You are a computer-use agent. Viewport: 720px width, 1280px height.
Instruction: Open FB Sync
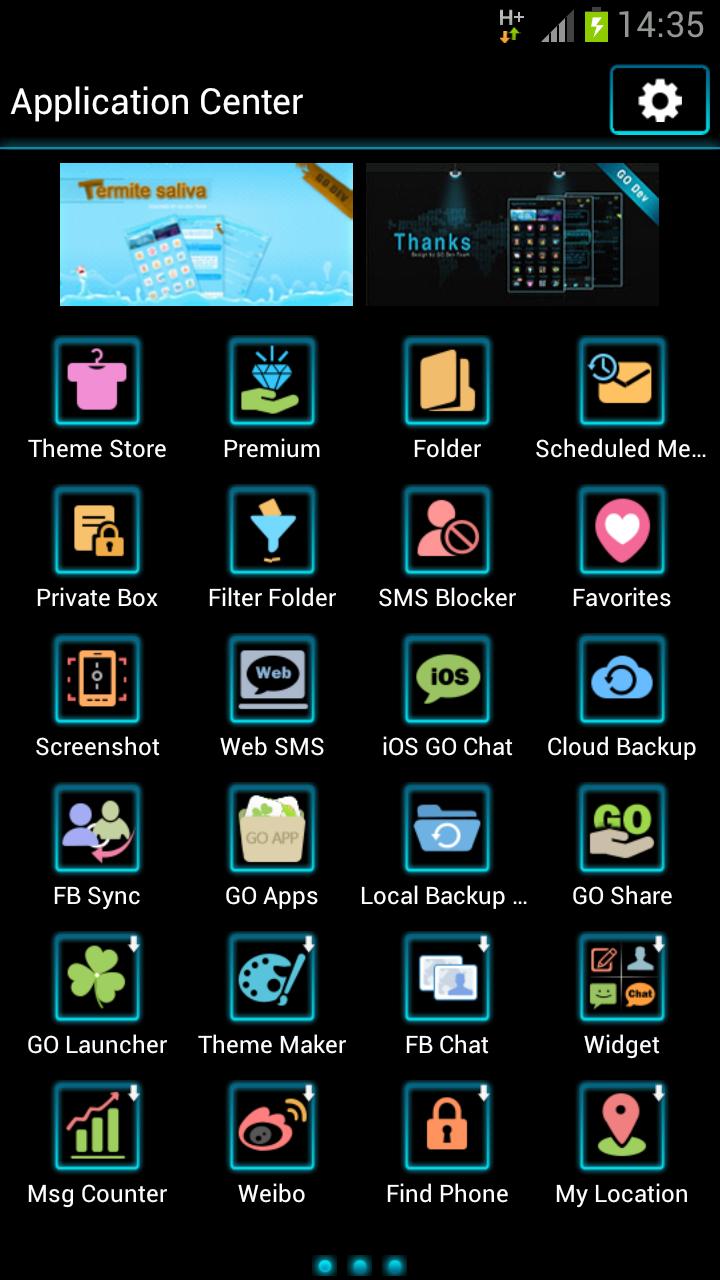click(97, 829)
